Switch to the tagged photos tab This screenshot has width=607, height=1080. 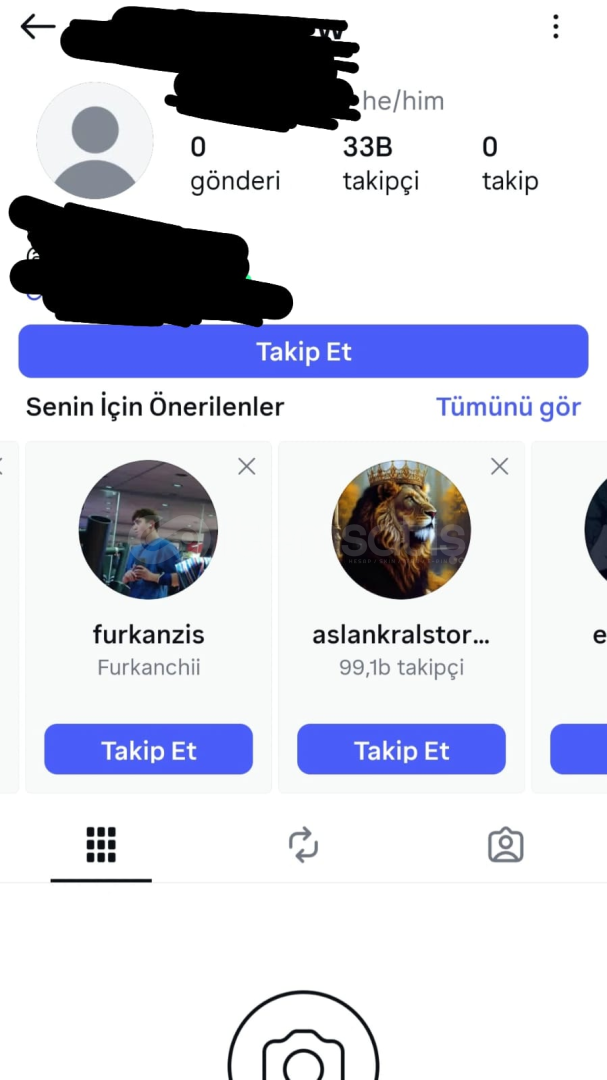506,845
